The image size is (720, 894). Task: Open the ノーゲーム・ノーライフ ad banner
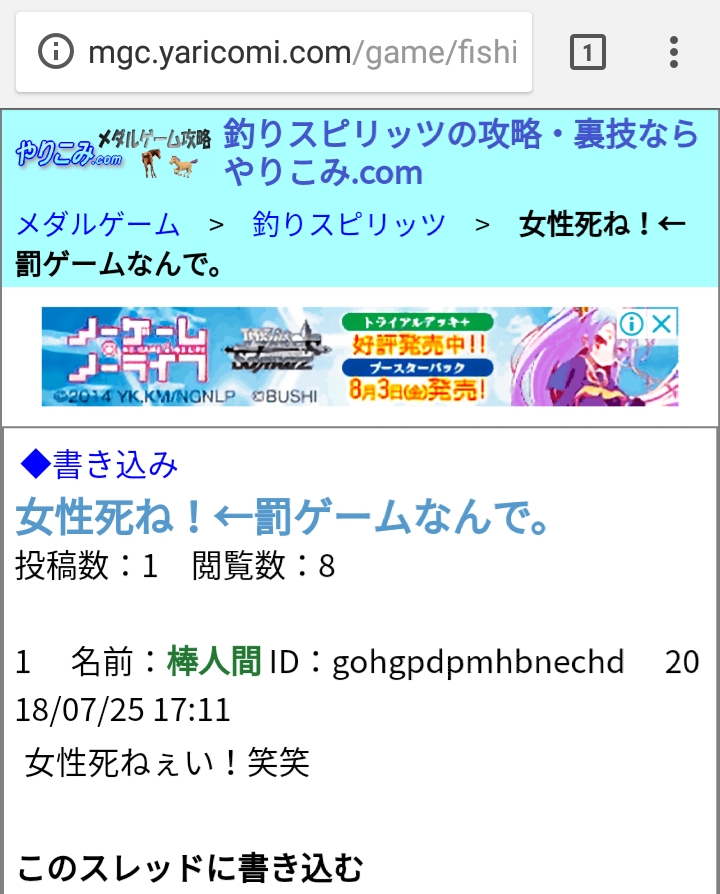pos(330,357)
